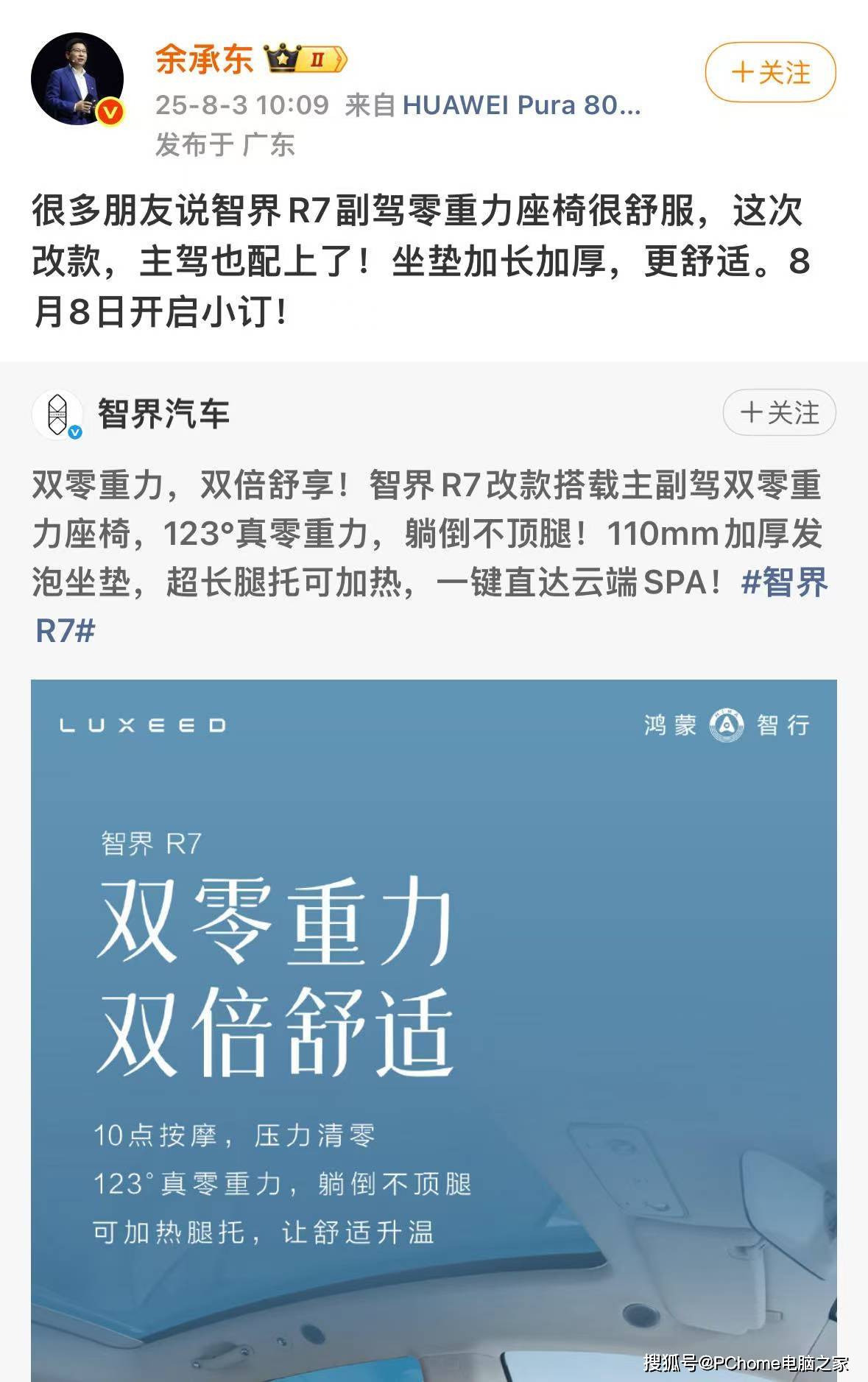Screen dimensions: 868x1382
Task: Open 余承东's profile avatar
Action: click(x=77, y=79)
